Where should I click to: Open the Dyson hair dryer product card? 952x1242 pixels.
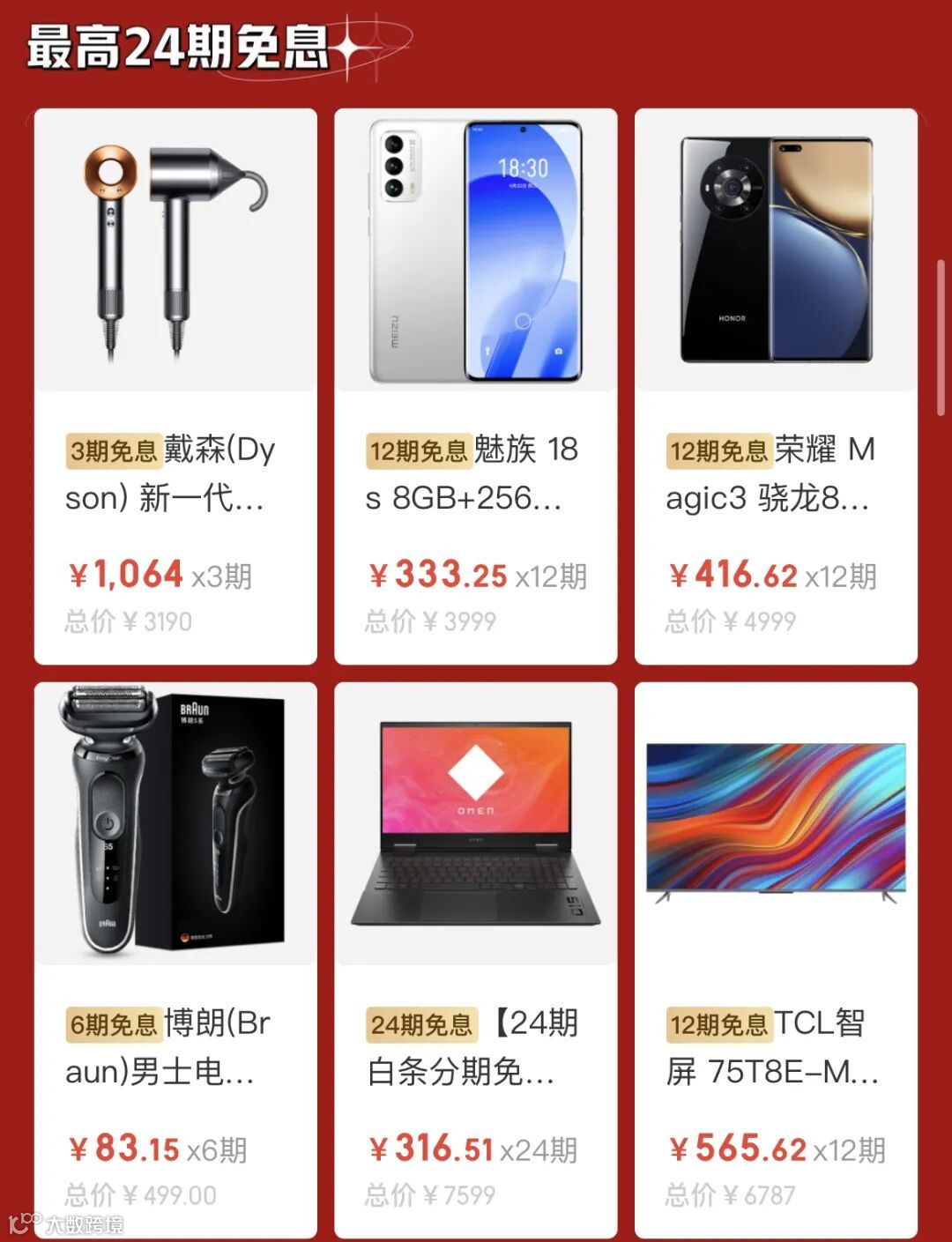pos(175,385)
